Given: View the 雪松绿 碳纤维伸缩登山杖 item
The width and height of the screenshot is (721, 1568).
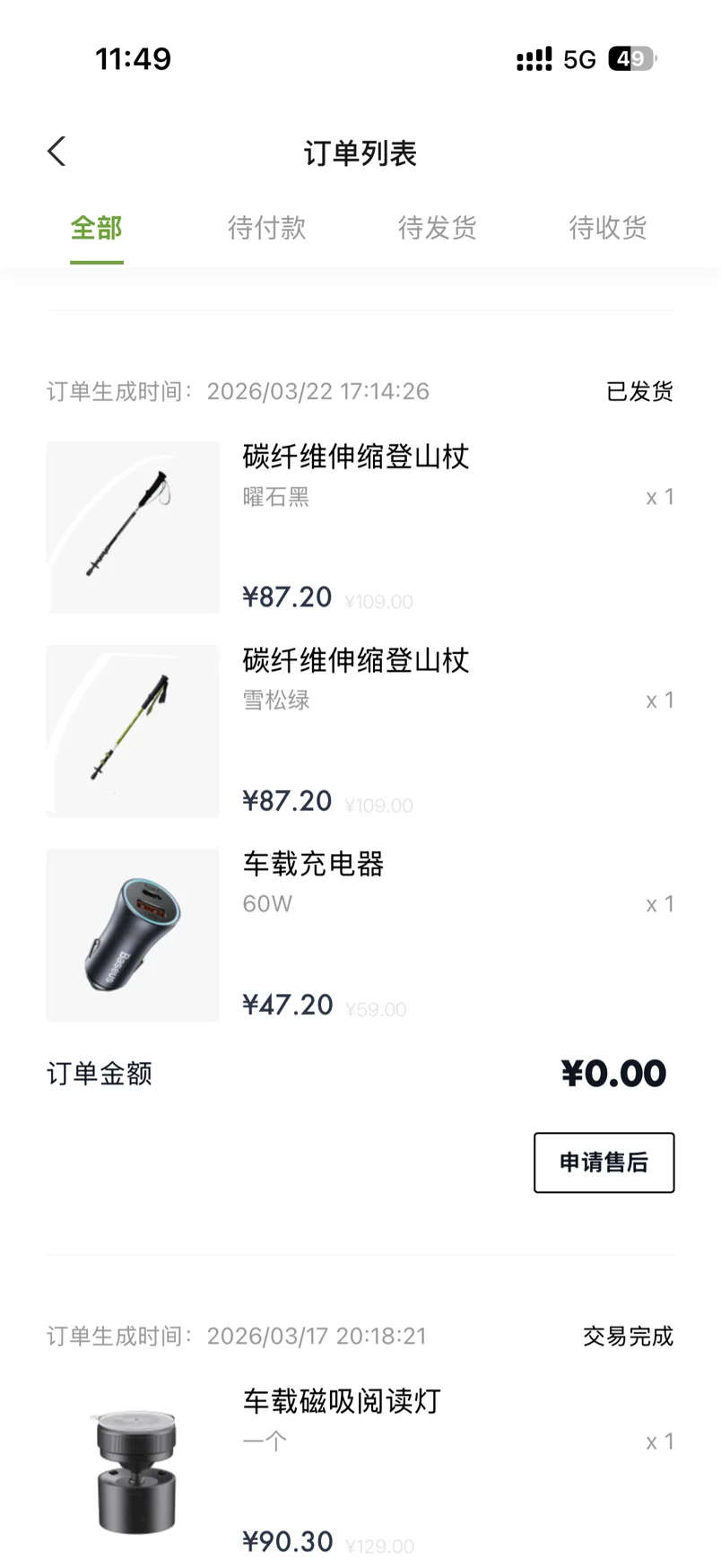Looking at the screenshot, I should [x=355, y=661].
